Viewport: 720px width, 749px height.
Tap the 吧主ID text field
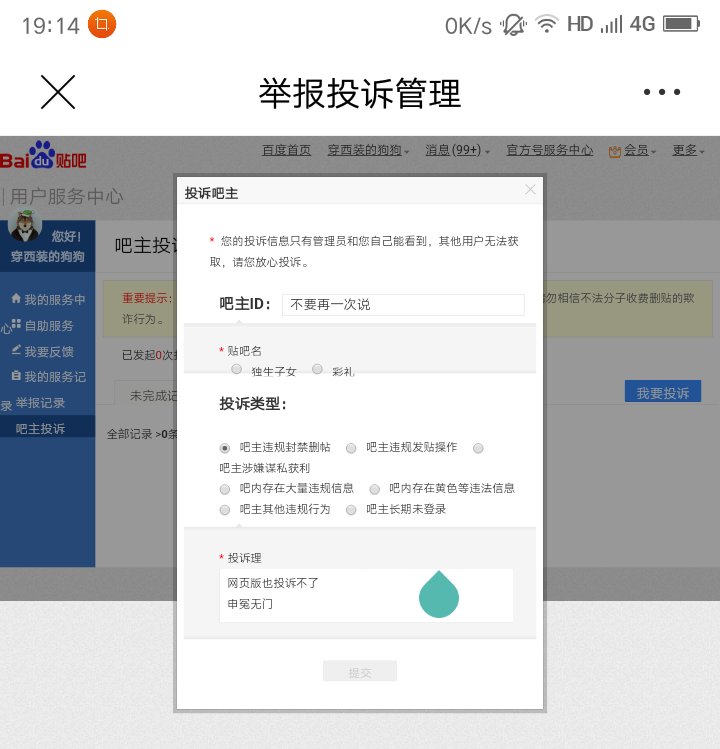pyautogui.click(x=402, y=304)
